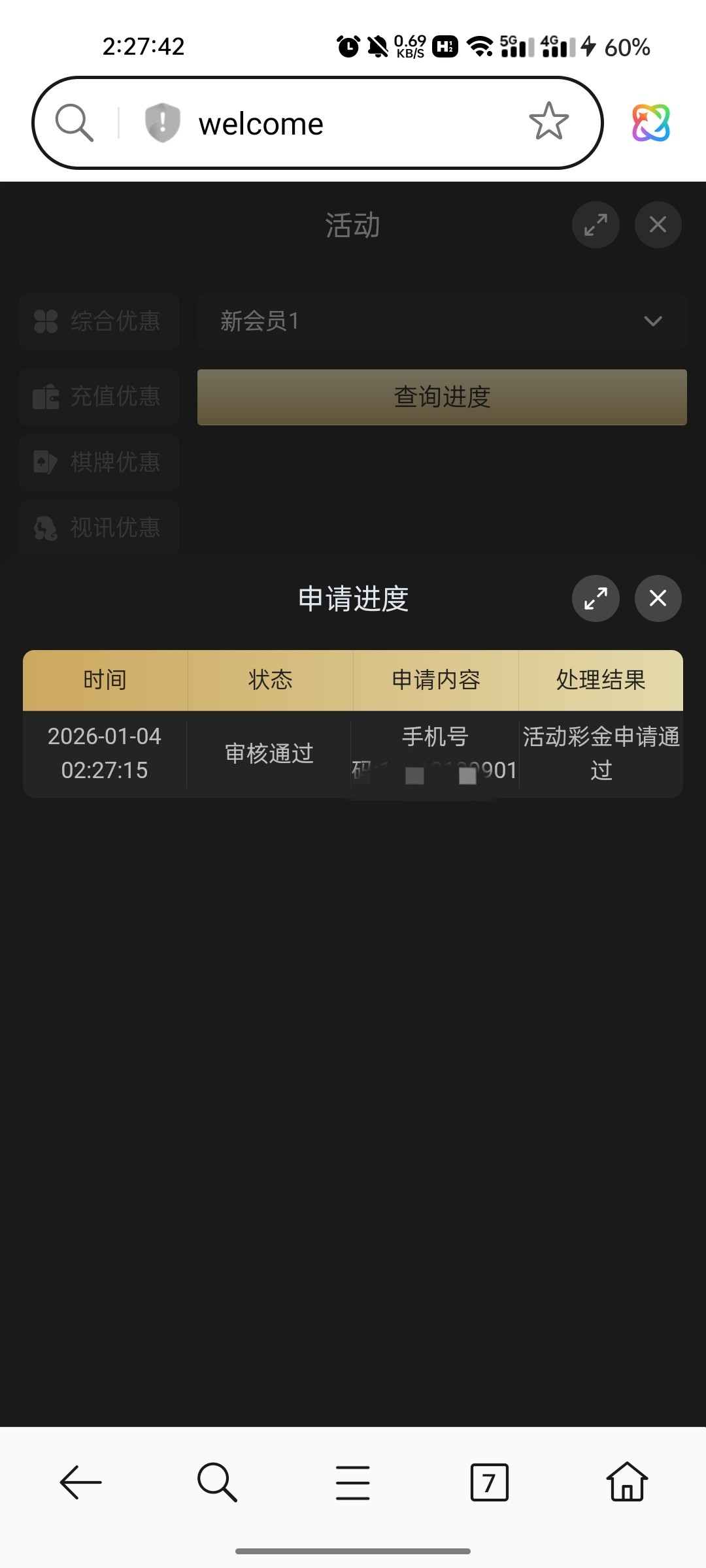Viewport: 706px width, 1568px height.
Task: Close the 申请进度 dialog
Action: coord(658,598)
